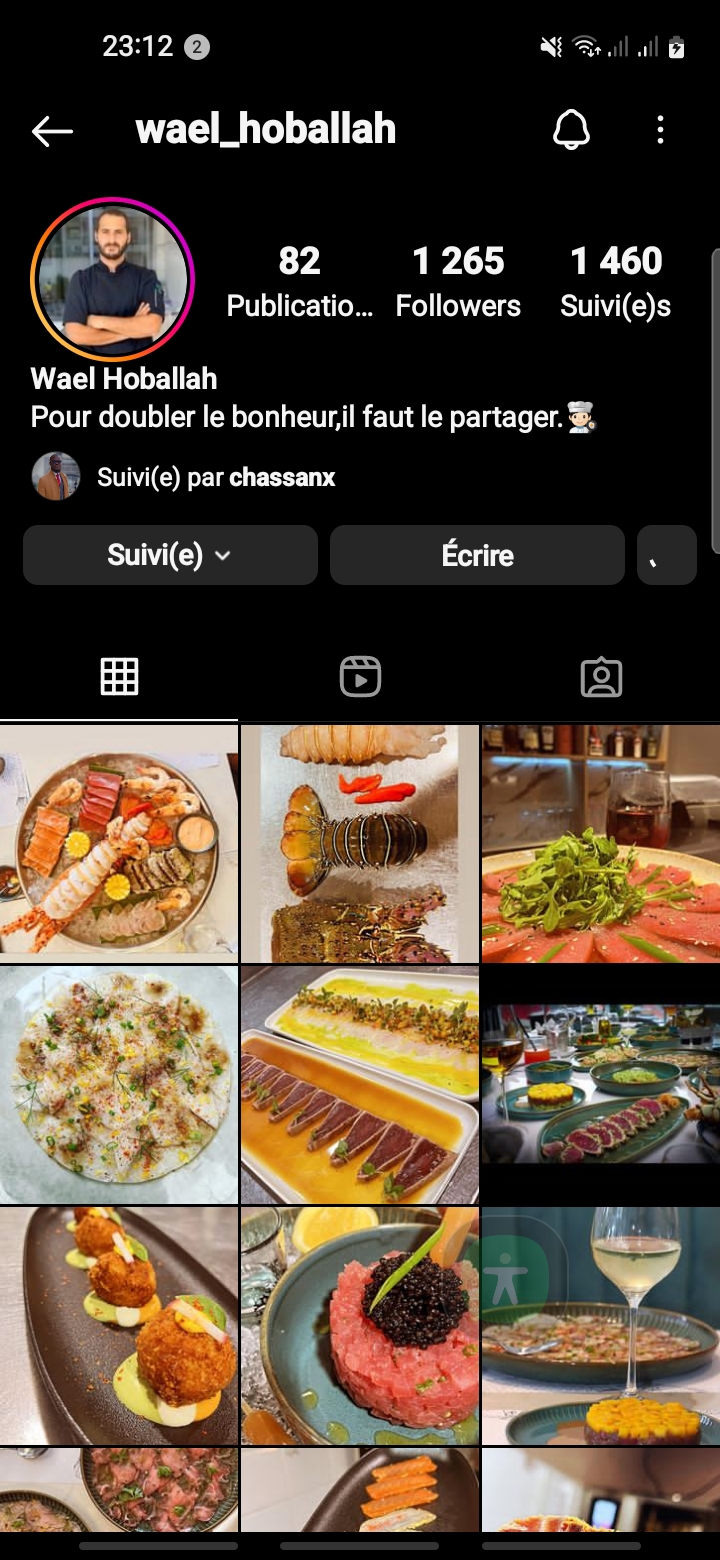The height and width of the screenshot is (1560, 720).
Task: Open the tuna tartare with caviar post
Action: 360,1325
